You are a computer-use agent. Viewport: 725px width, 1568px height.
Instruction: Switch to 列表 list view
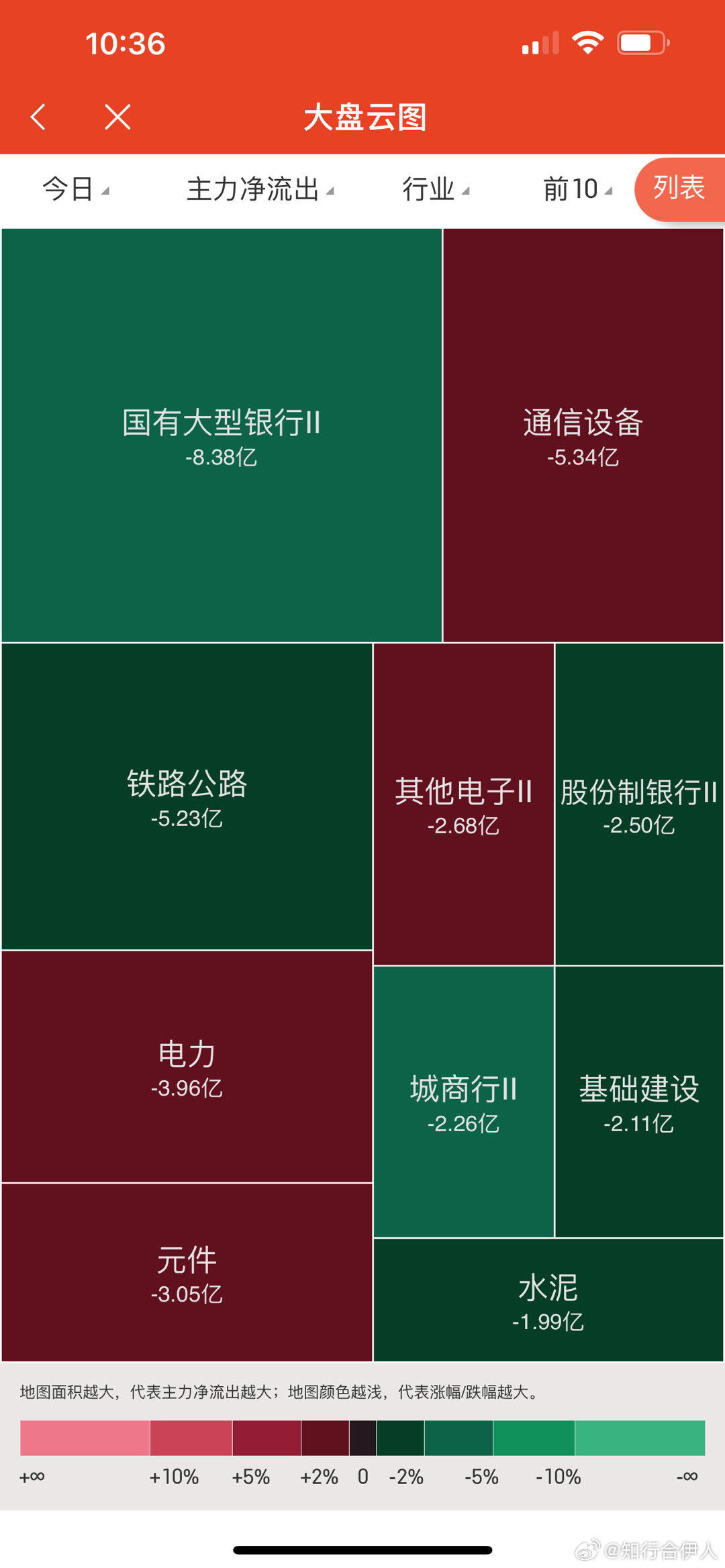pyautogui.click(x=679, y=189)
